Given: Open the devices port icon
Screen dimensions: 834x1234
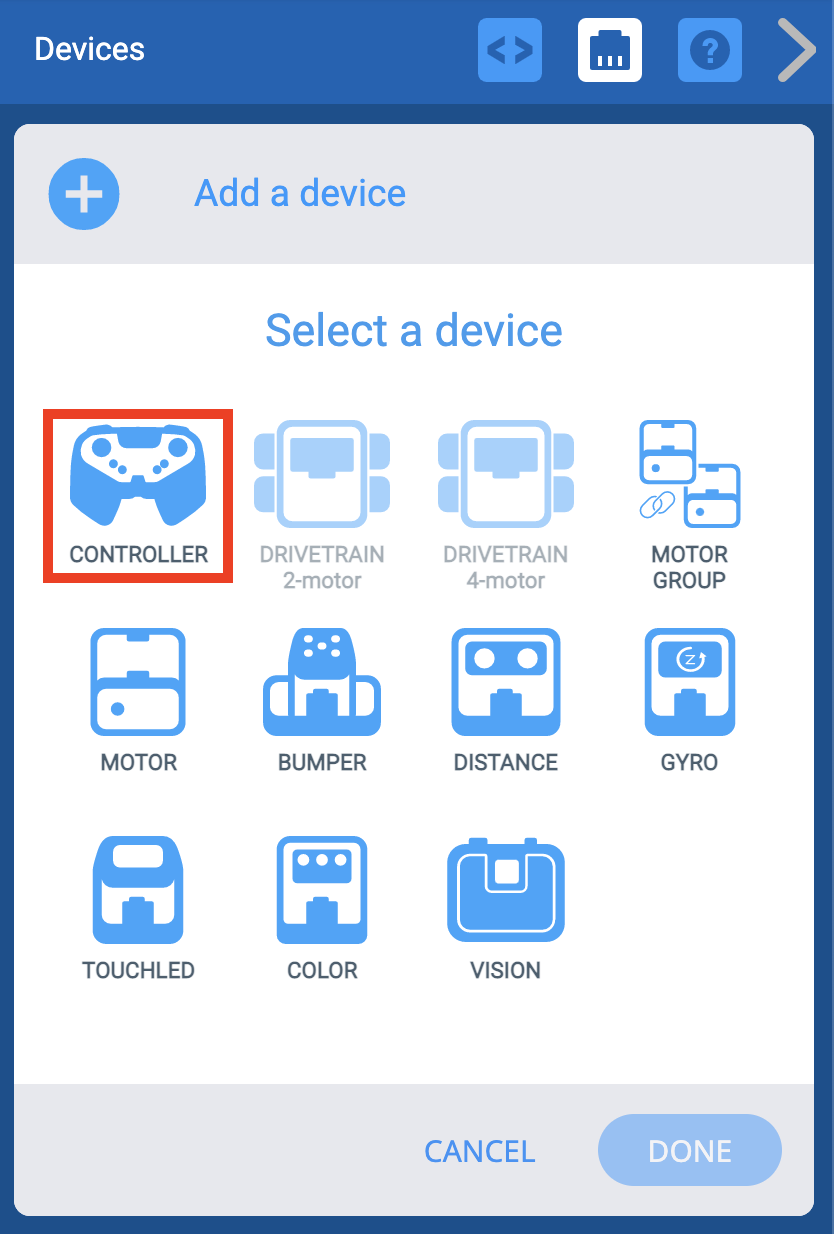Looking at the screenshot, I should [x=610, y=50].
